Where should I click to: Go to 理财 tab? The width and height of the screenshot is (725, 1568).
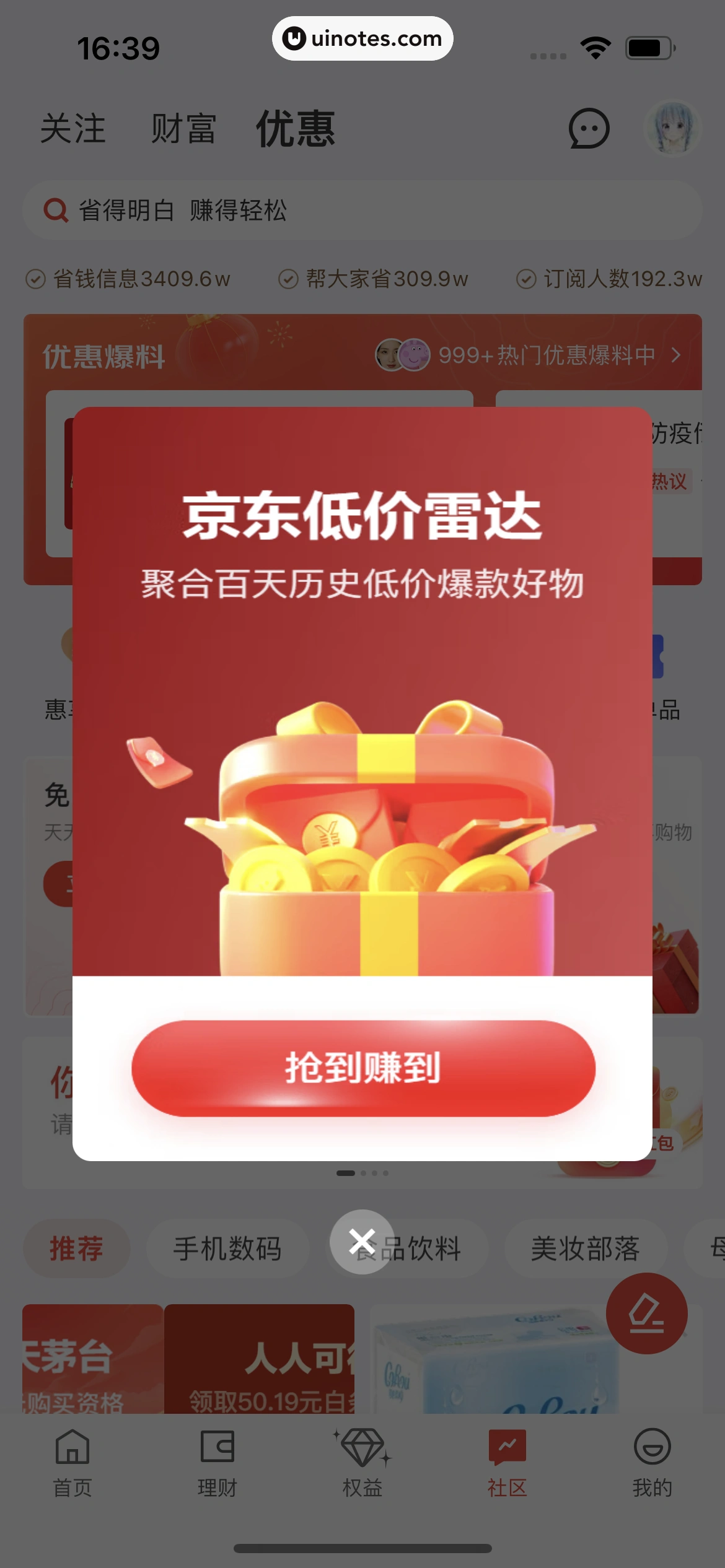[x=217, y=1461]
